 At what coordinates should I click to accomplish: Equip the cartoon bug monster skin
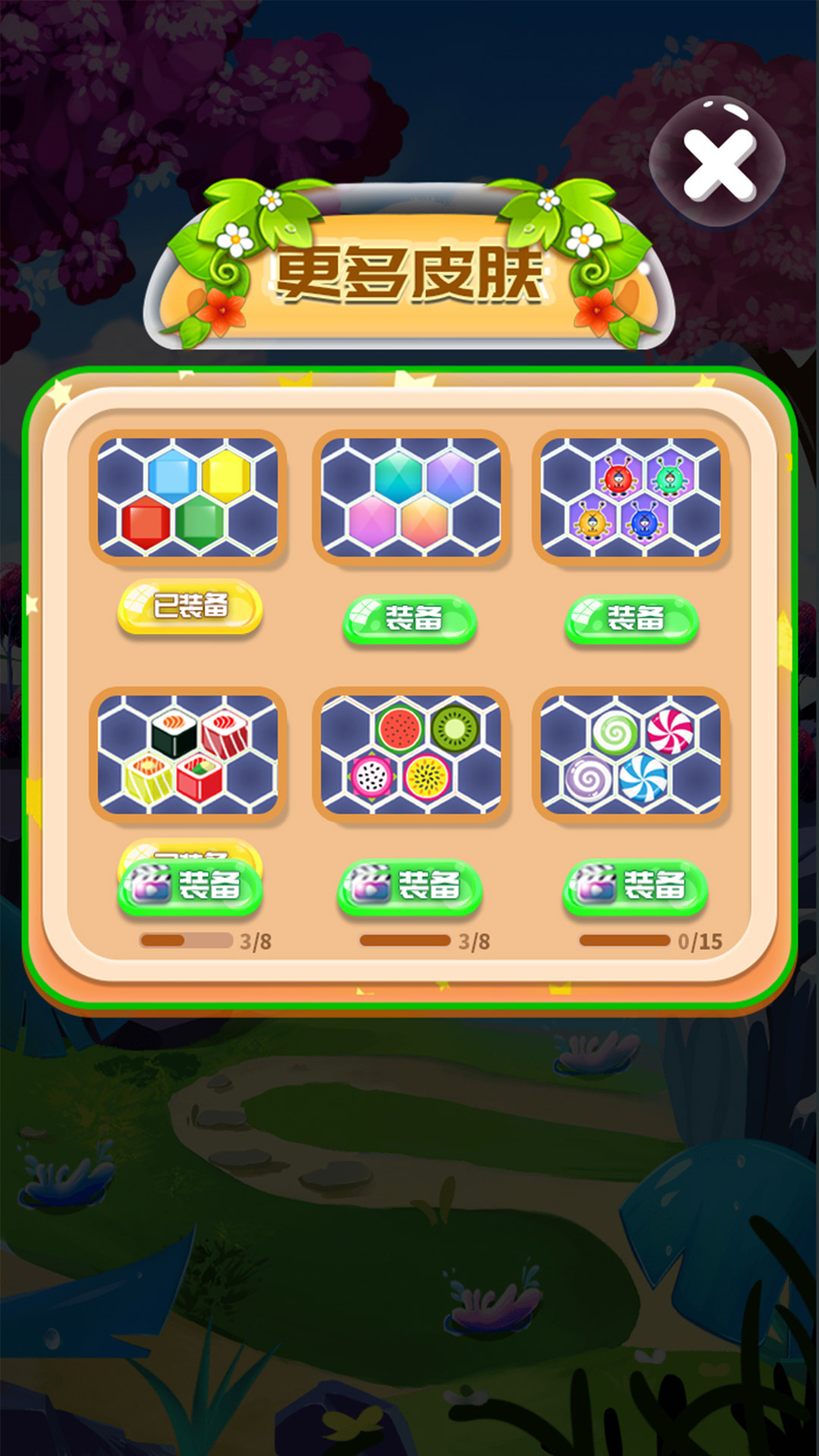[632, 620]
